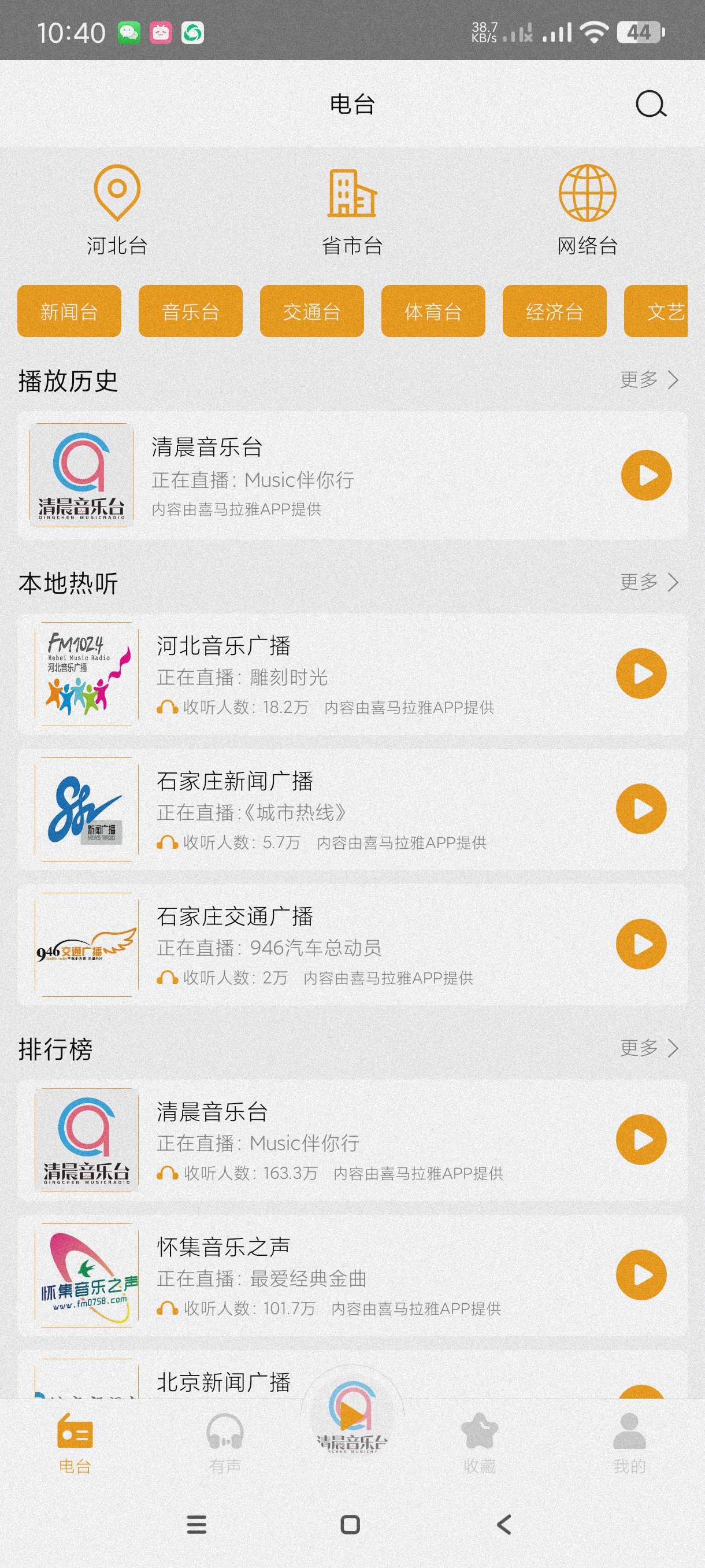Select the 音乐台 chip
705x1568 pixels.
click(190, 311)
